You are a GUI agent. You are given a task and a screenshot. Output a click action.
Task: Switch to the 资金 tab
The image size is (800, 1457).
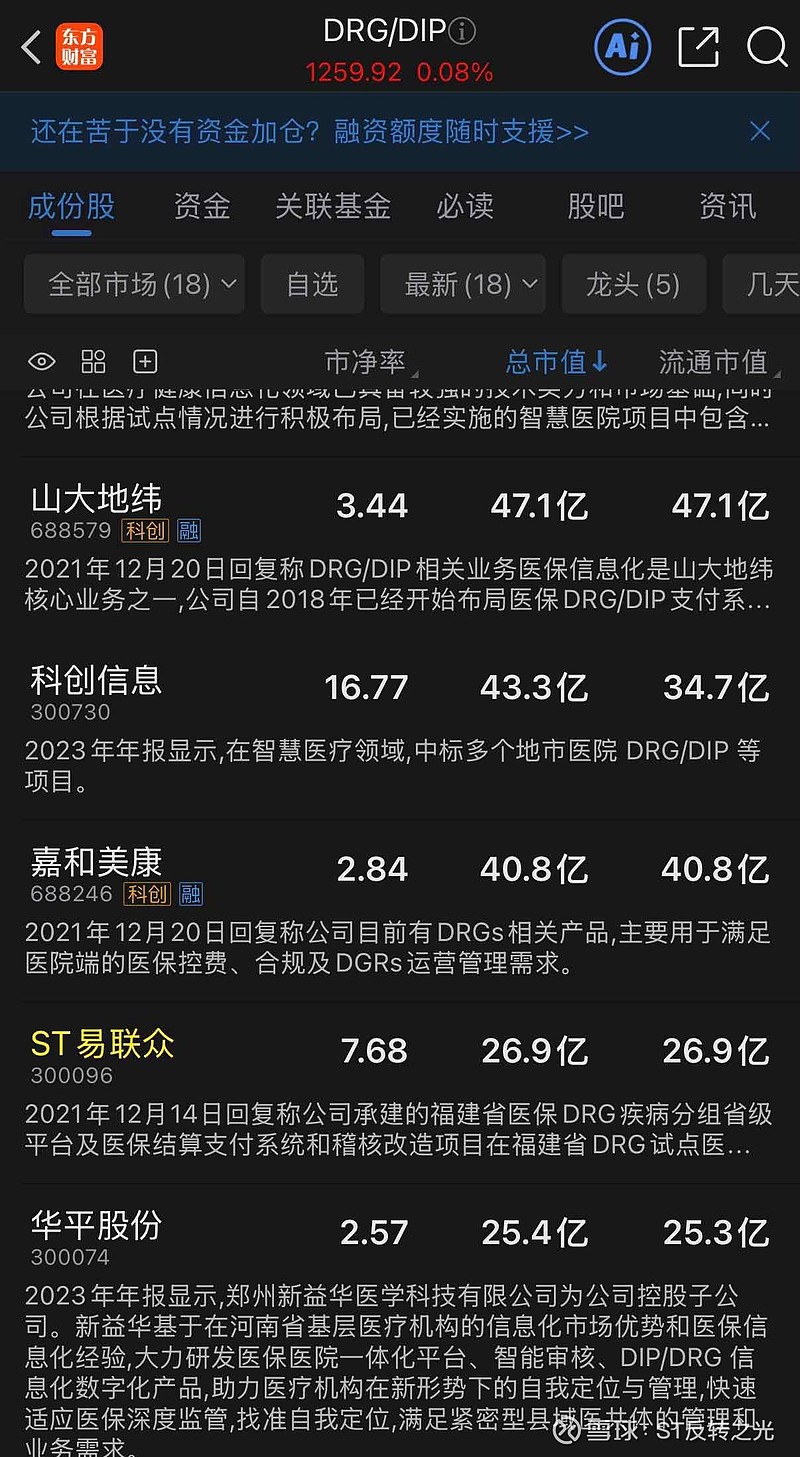pyautogui.click(x=202, y=207)
